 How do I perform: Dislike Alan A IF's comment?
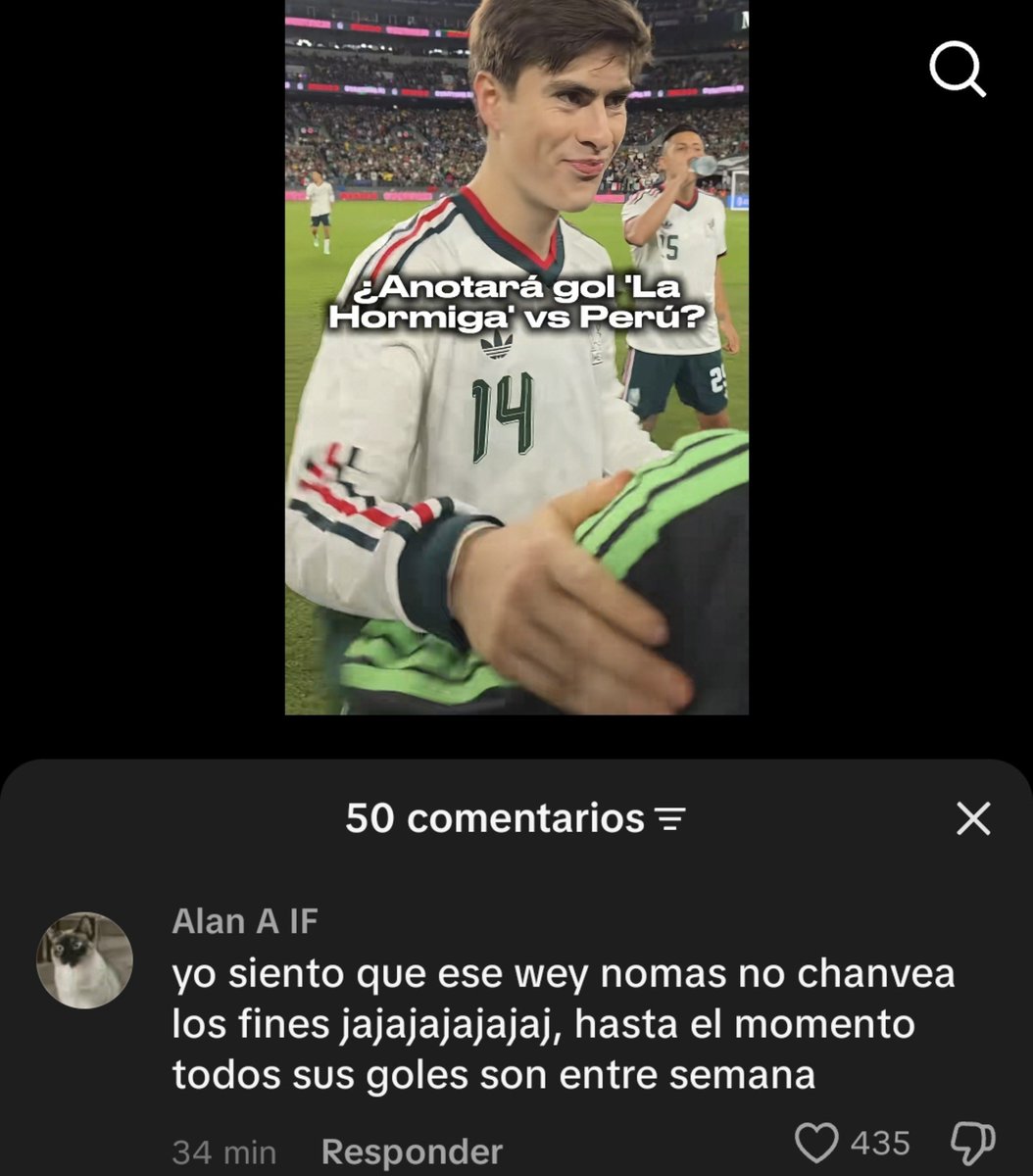[973, 1143]
